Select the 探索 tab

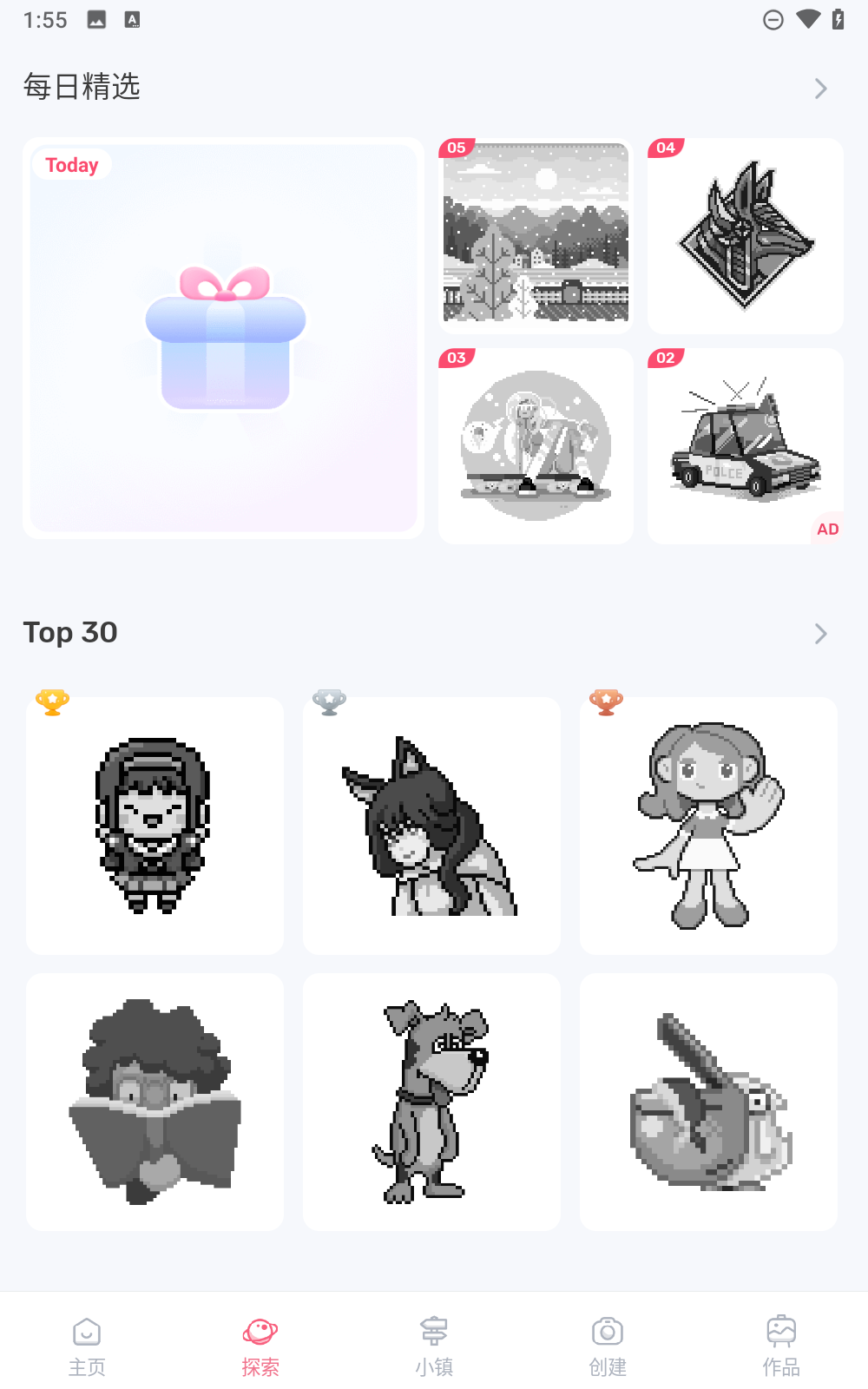point(260,1346)
